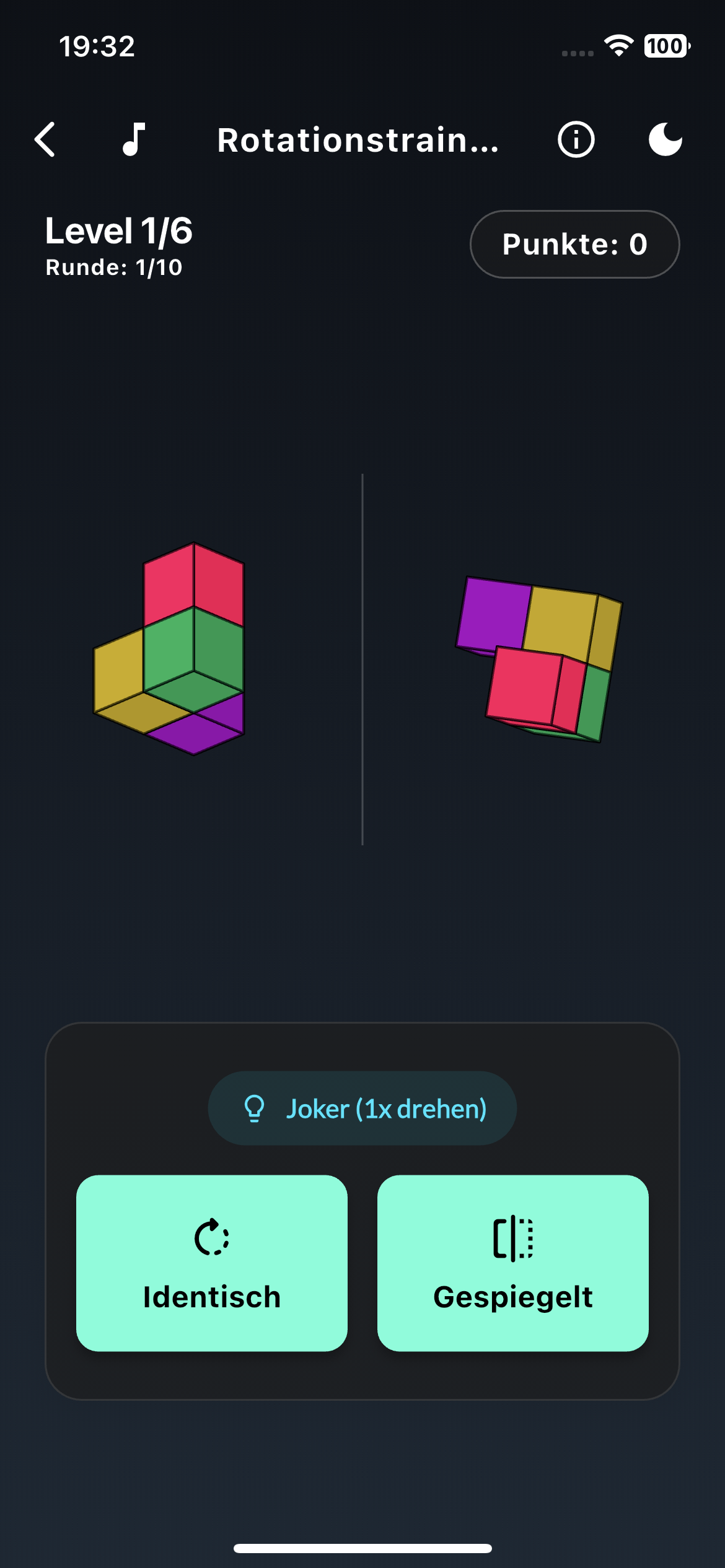Use the Joker (1x drehen) hint
725x1568 pixels.
point(362,1108)
